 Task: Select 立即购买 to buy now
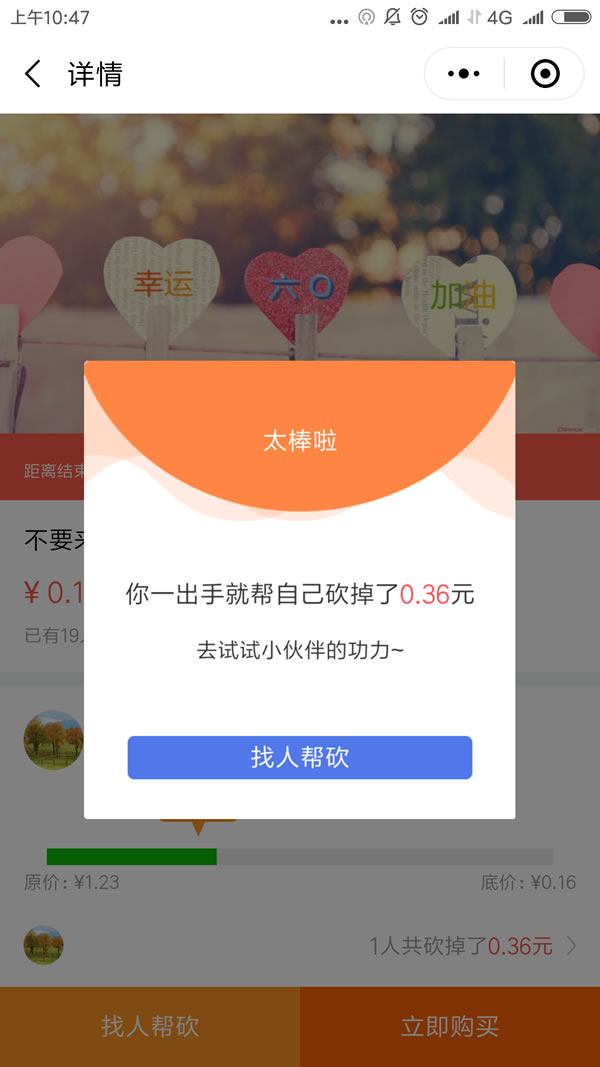point(450,1026)
